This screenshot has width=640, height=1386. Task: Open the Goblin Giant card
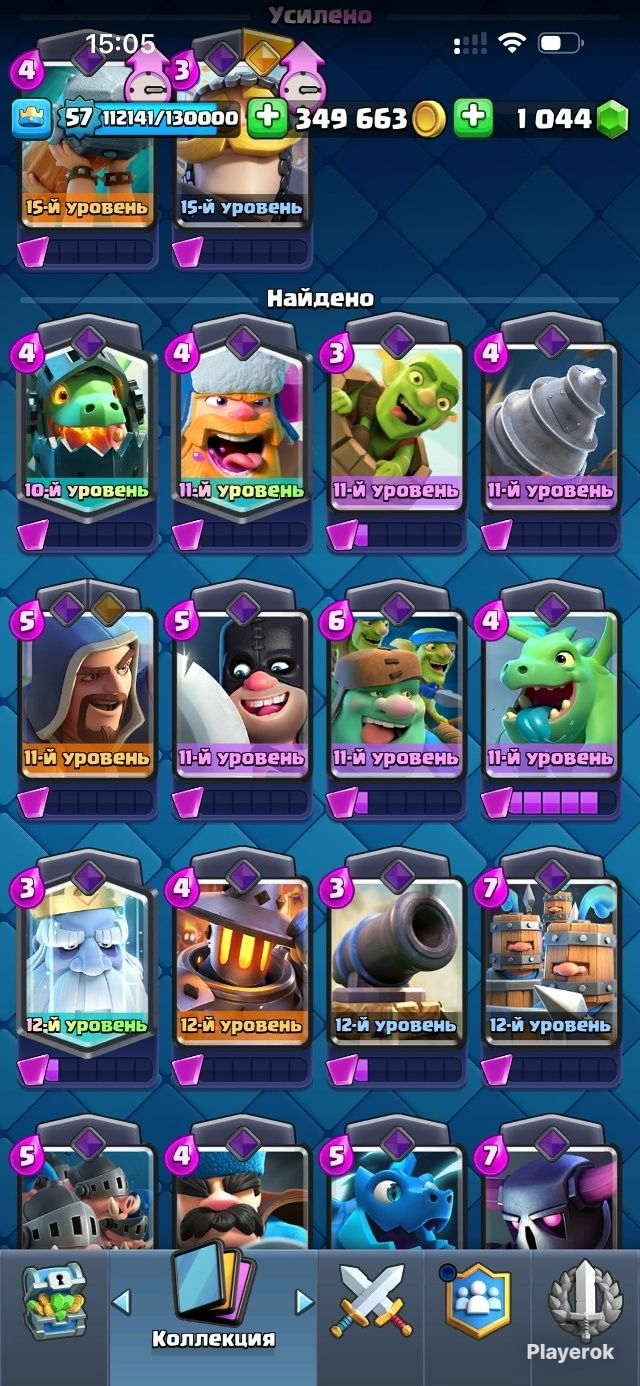pyautogui.click(x=396, y=692)
